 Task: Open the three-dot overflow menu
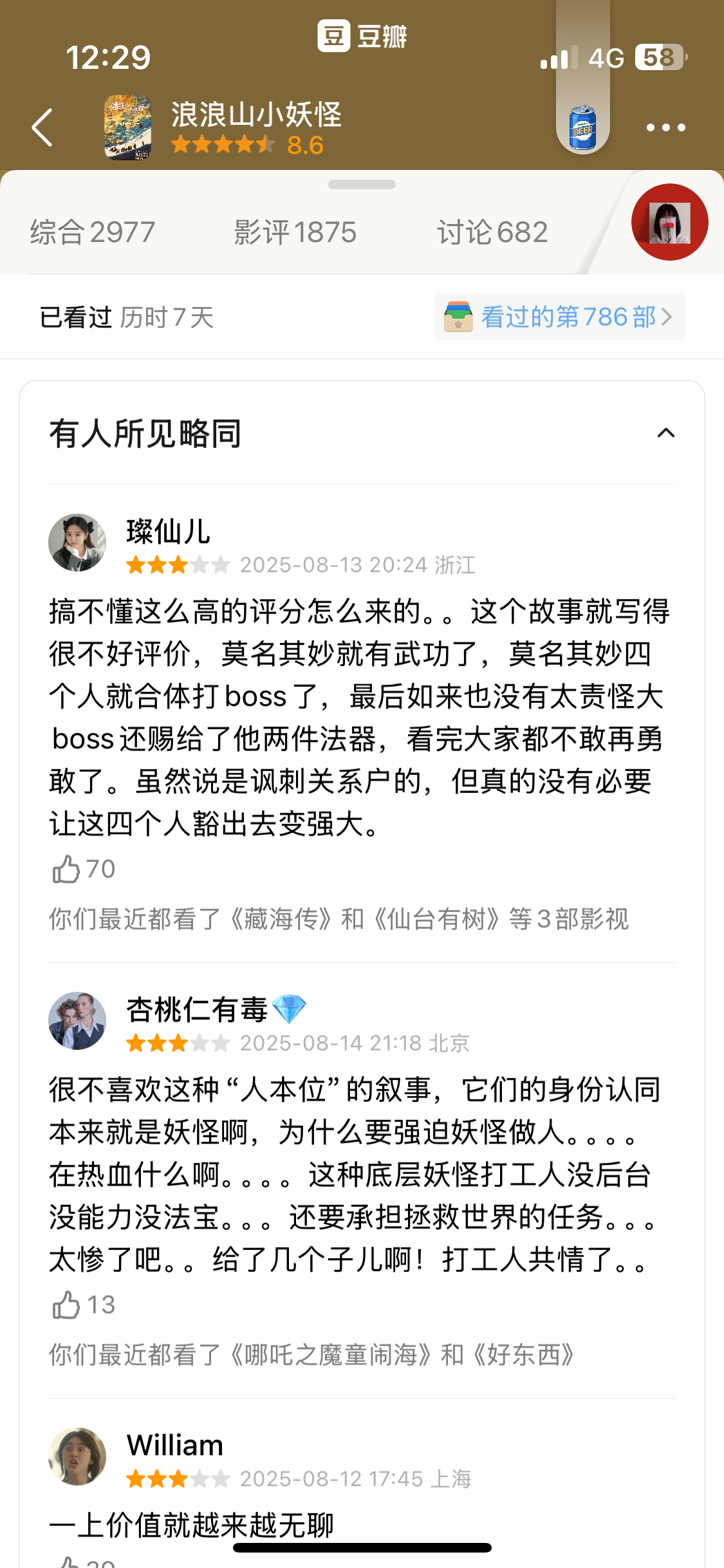[665, 127]
